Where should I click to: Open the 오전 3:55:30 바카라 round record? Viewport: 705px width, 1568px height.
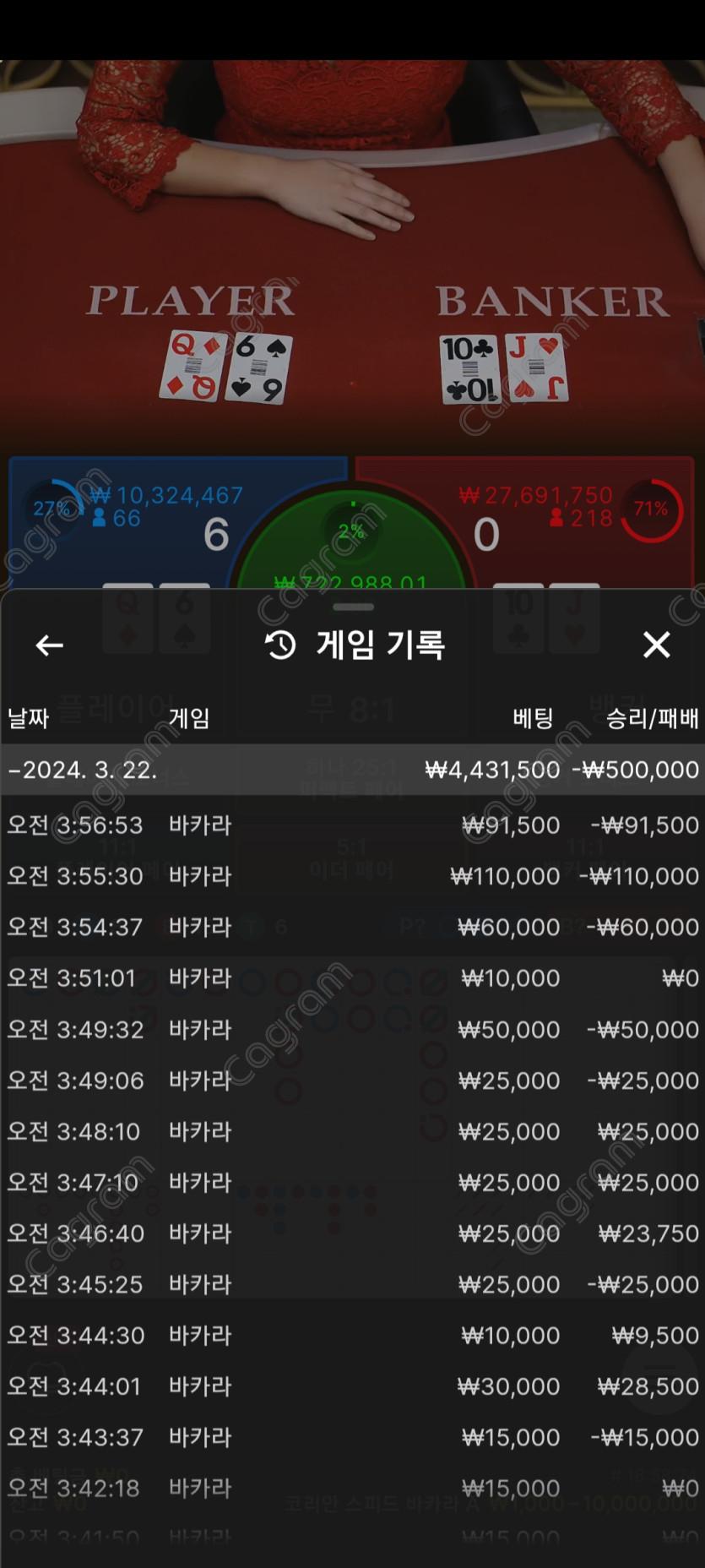(352, 876)
